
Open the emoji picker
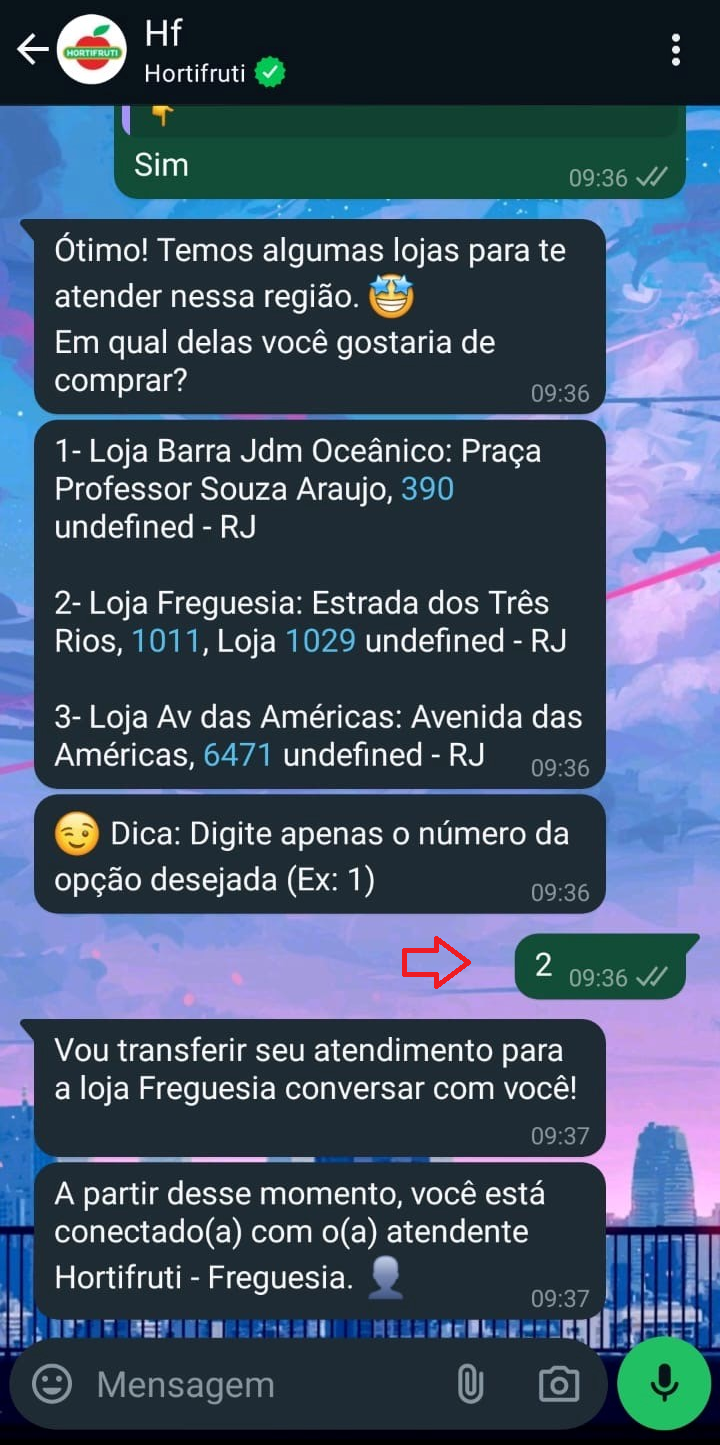click(x=52, y=1384)
